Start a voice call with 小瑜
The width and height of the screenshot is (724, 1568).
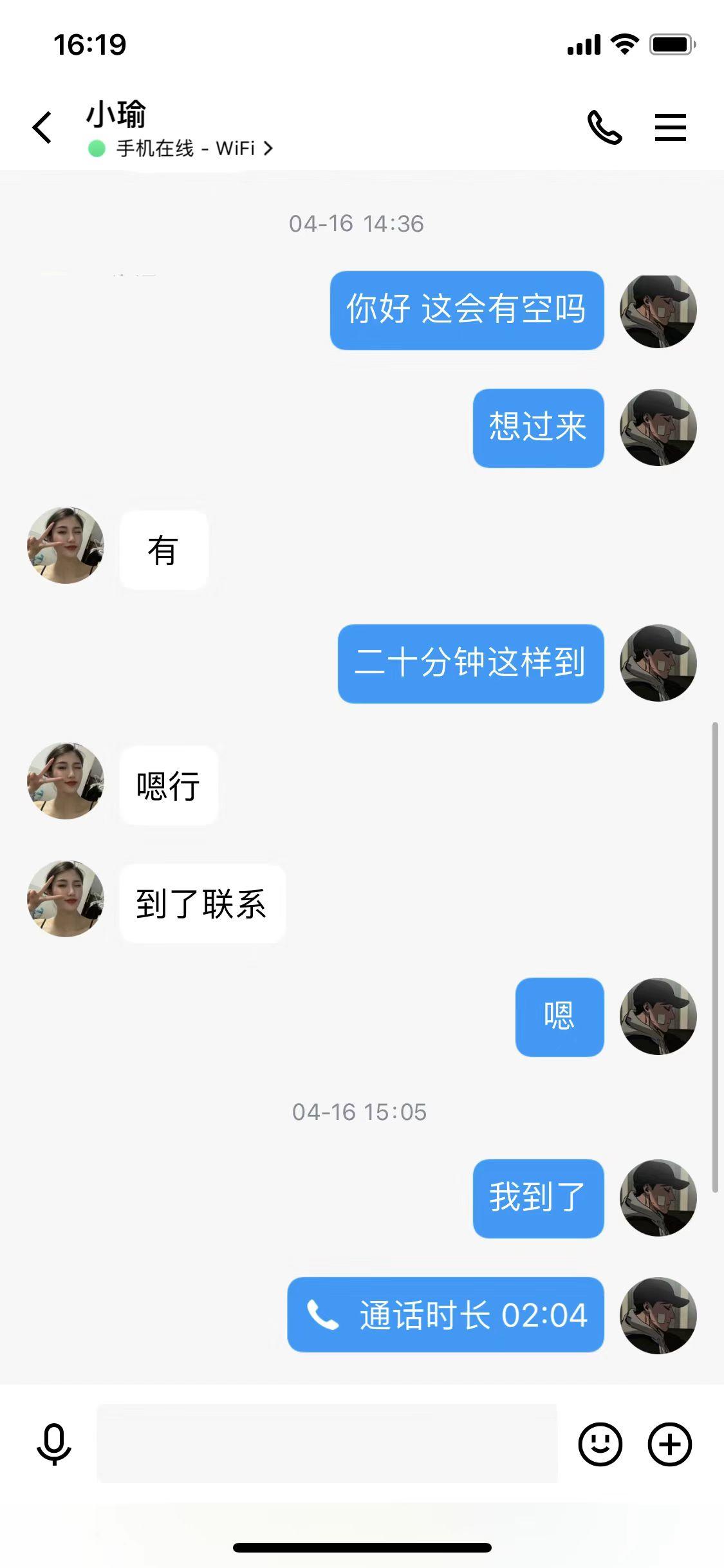click(x=604, y=127)
